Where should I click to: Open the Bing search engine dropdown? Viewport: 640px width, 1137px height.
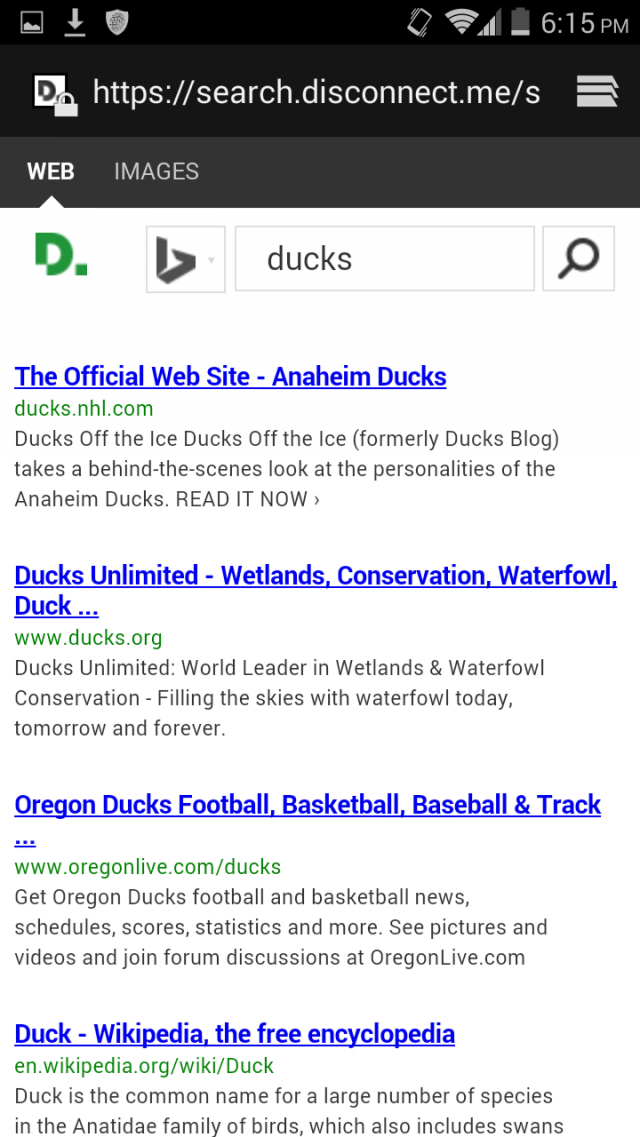[186, 259]
